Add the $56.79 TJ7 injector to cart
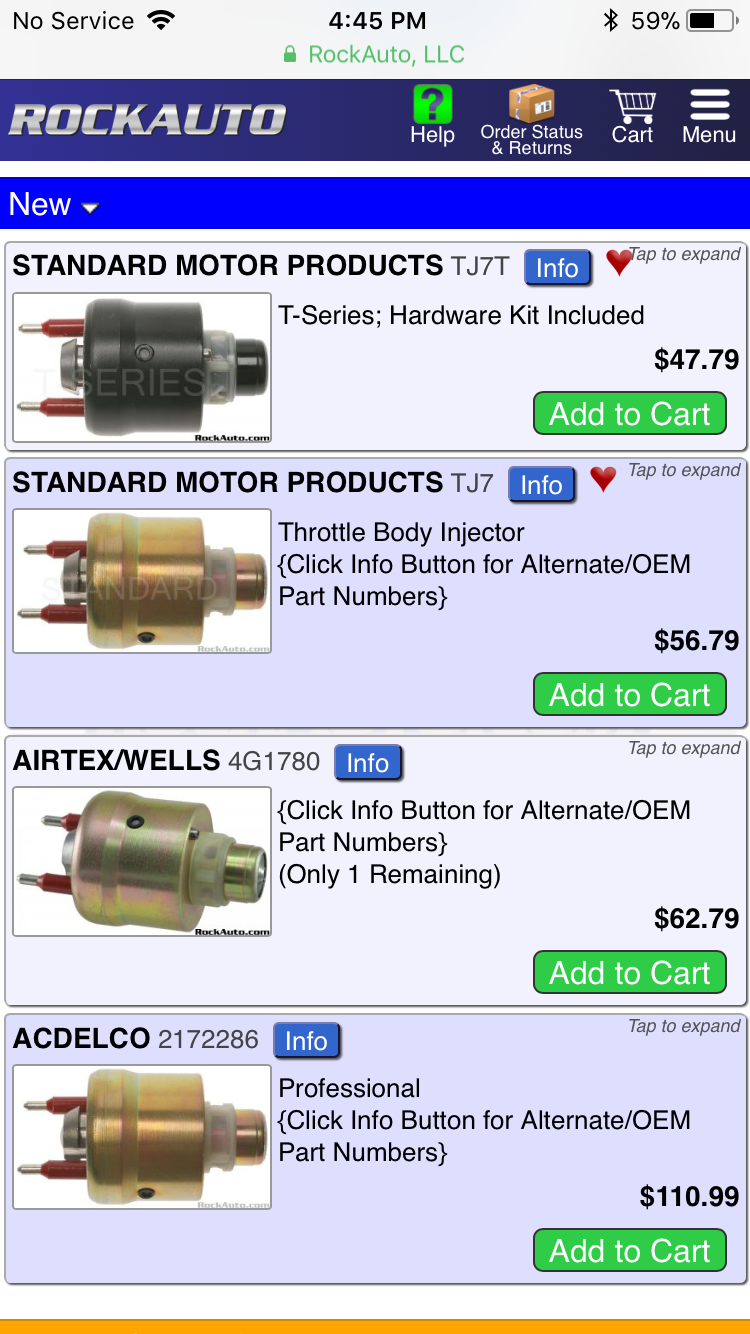The width and height of the screenshot is (750, 1334). click(x=629, y=695)
